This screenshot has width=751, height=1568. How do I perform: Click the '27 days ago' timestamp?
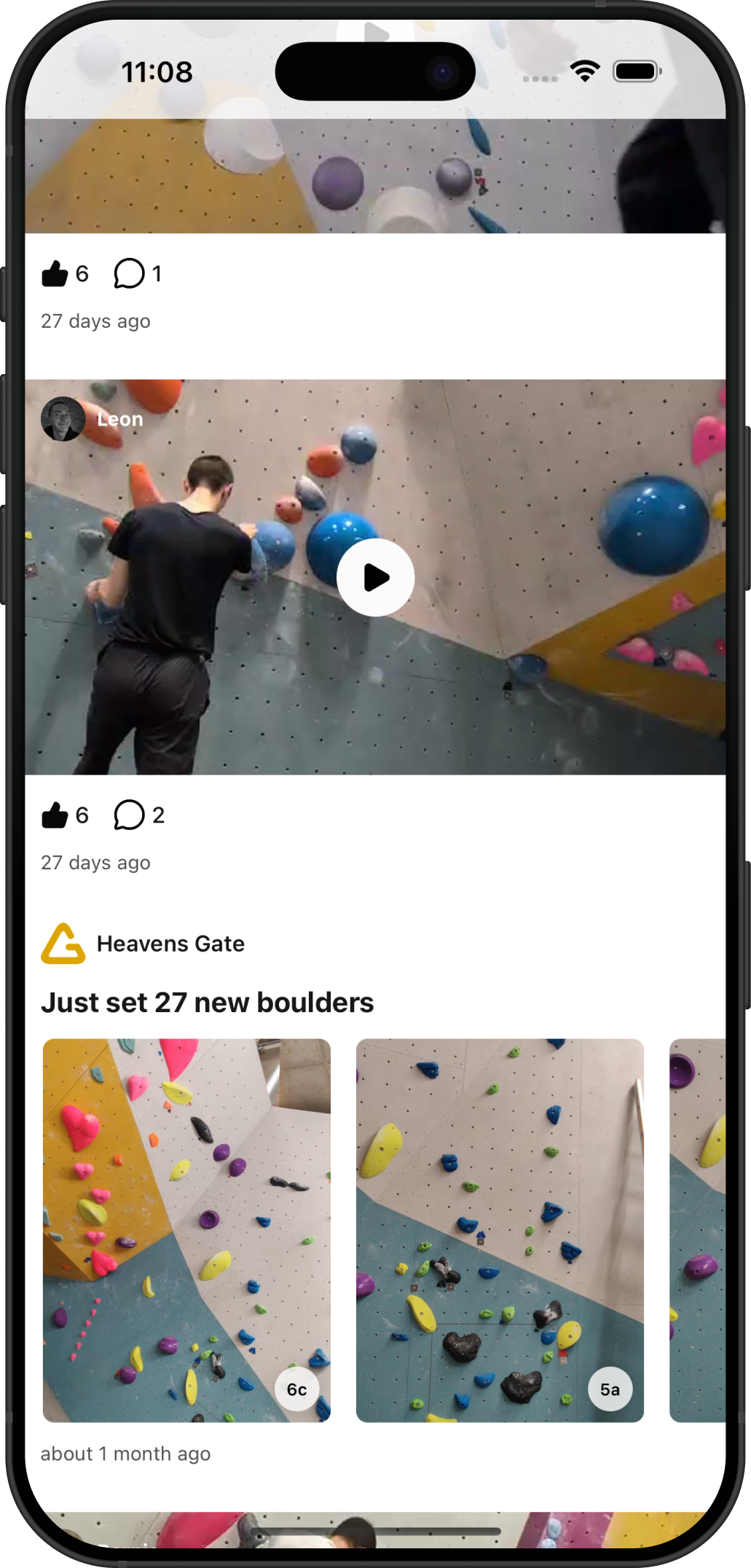[96, 321]
